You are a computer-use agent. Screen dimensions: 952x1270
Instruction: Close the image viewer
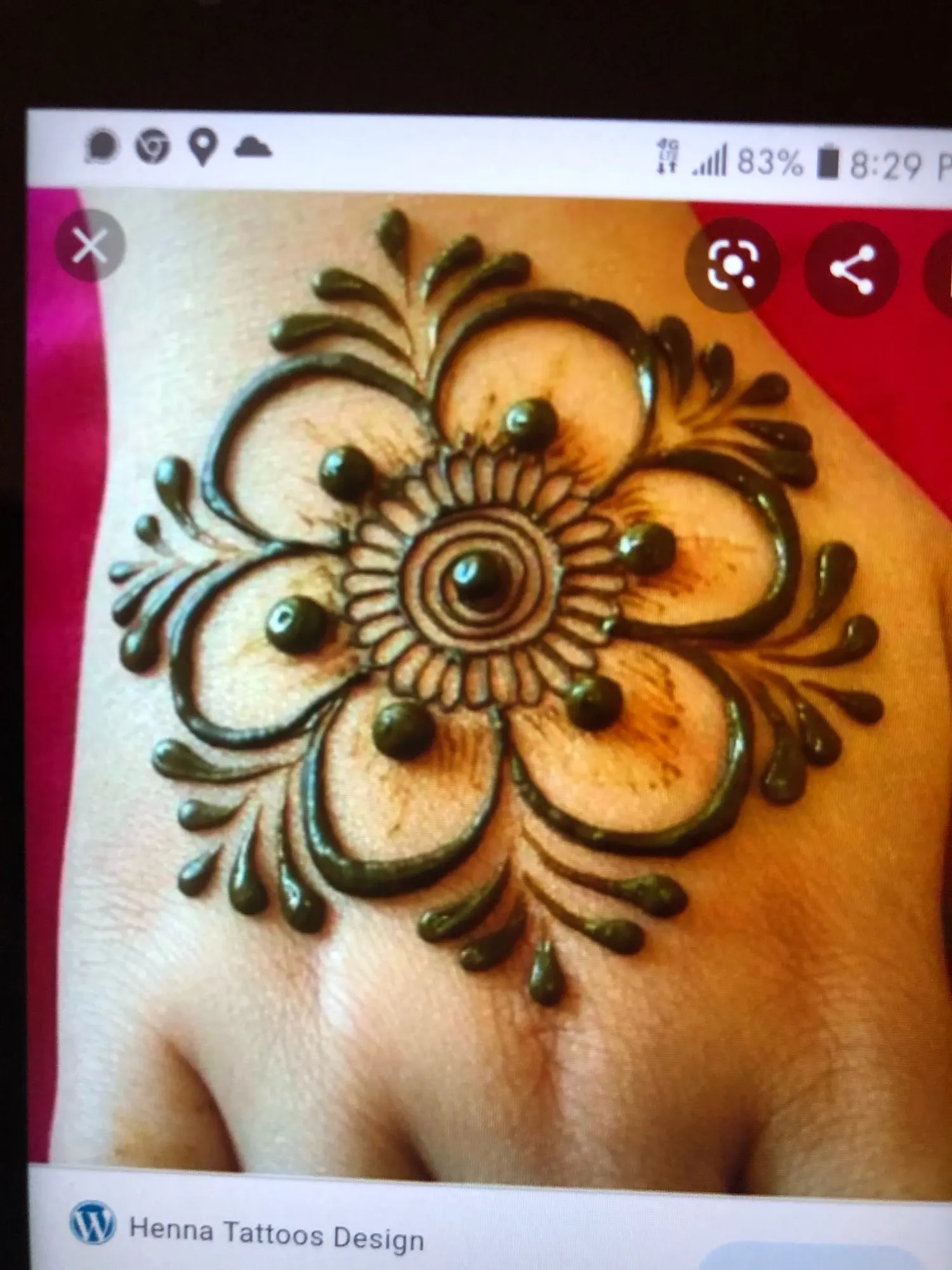(90, 245)
